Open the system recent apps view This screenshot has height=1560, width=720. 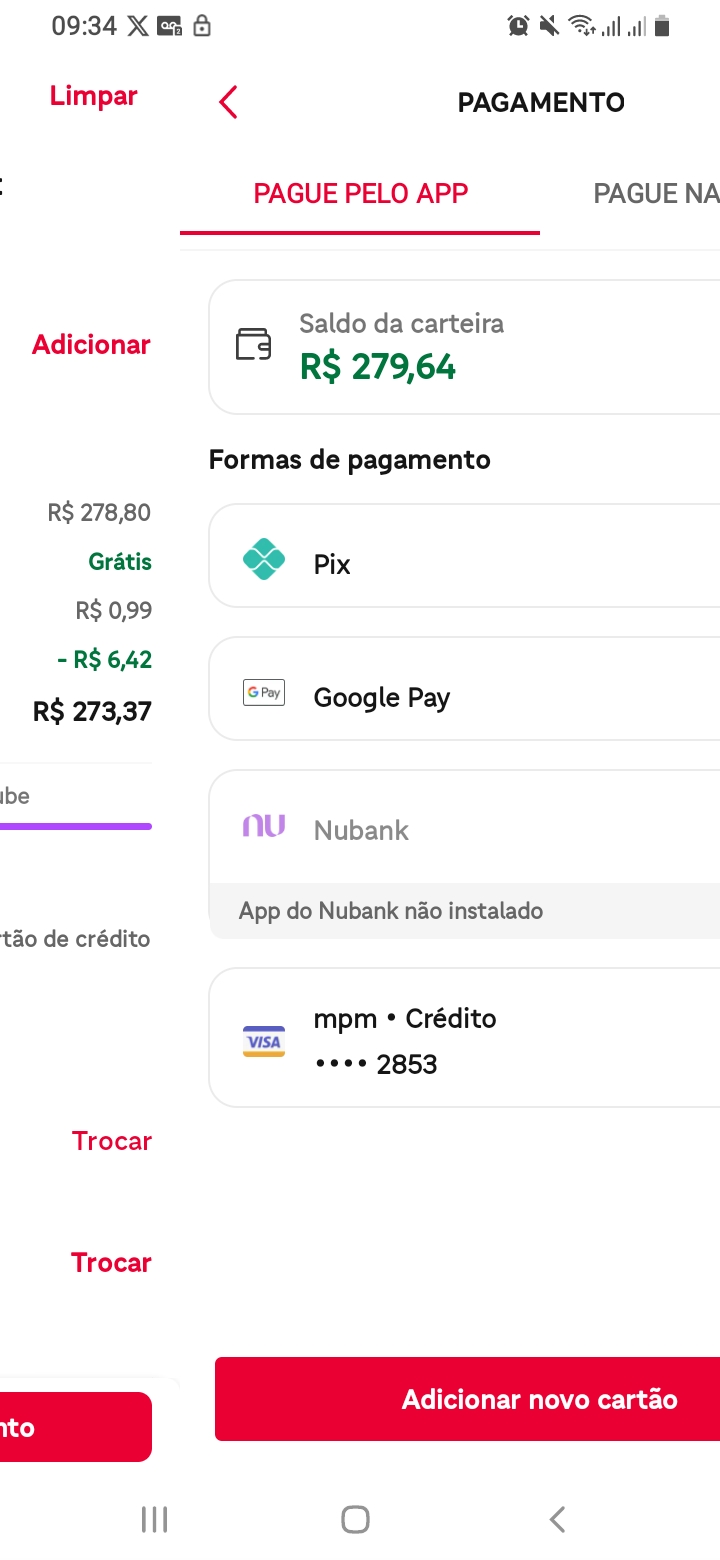point(154,1520)
